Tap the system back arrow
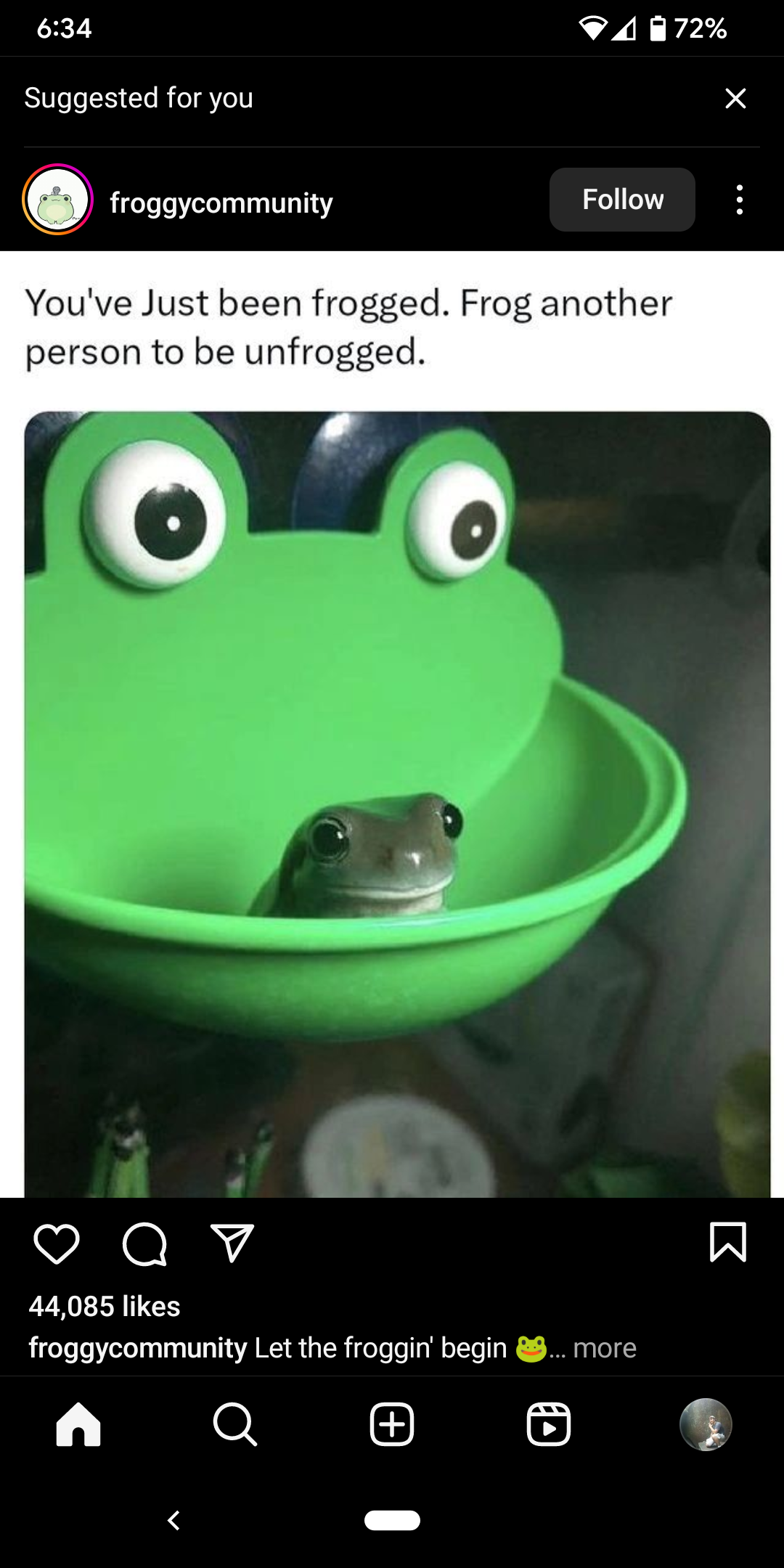784x1568 pixels. tap(173, 1520)
